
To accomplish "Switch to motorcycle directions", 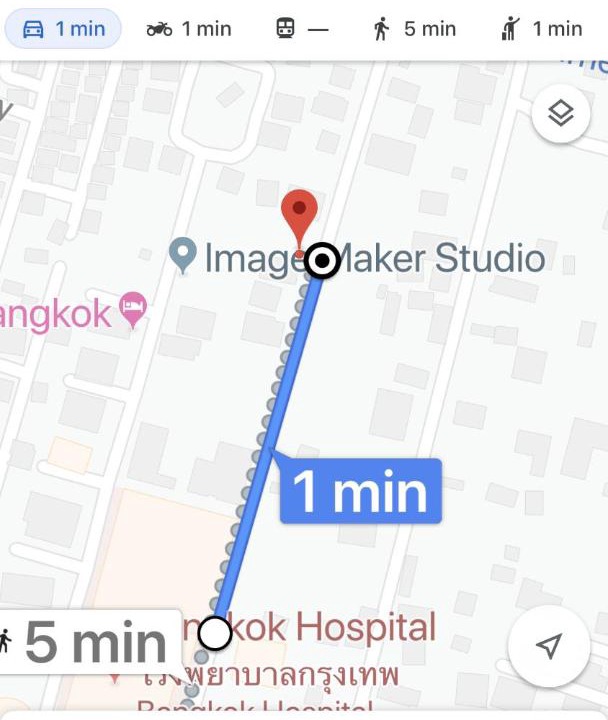I will (188, 29).
